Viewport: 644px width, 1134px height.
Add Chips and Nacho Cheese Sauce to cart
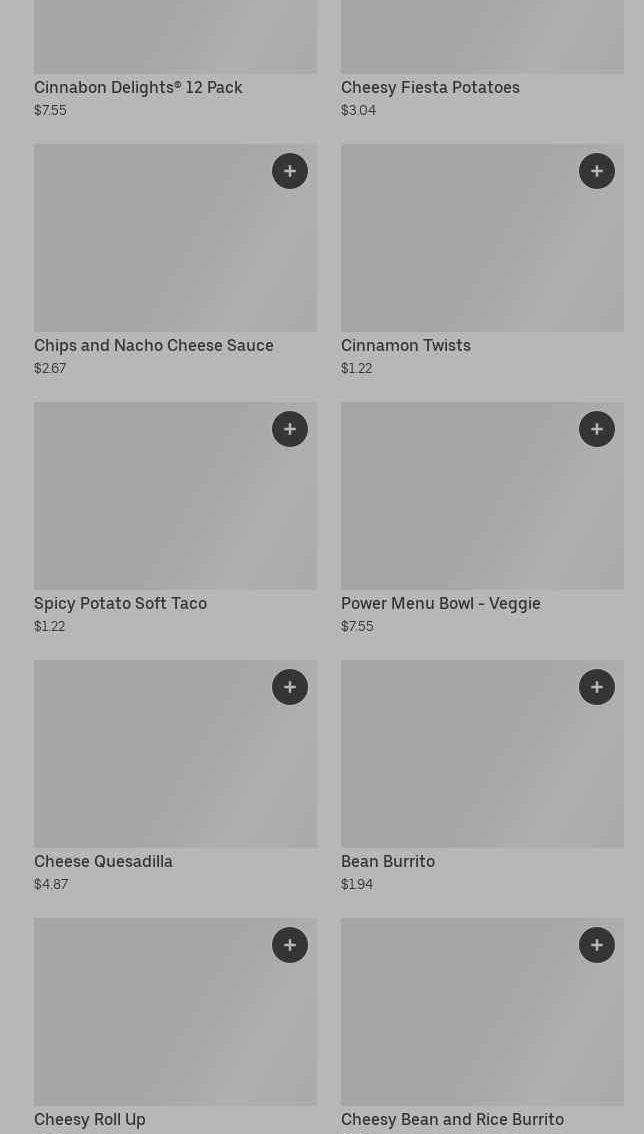(290, 171)
